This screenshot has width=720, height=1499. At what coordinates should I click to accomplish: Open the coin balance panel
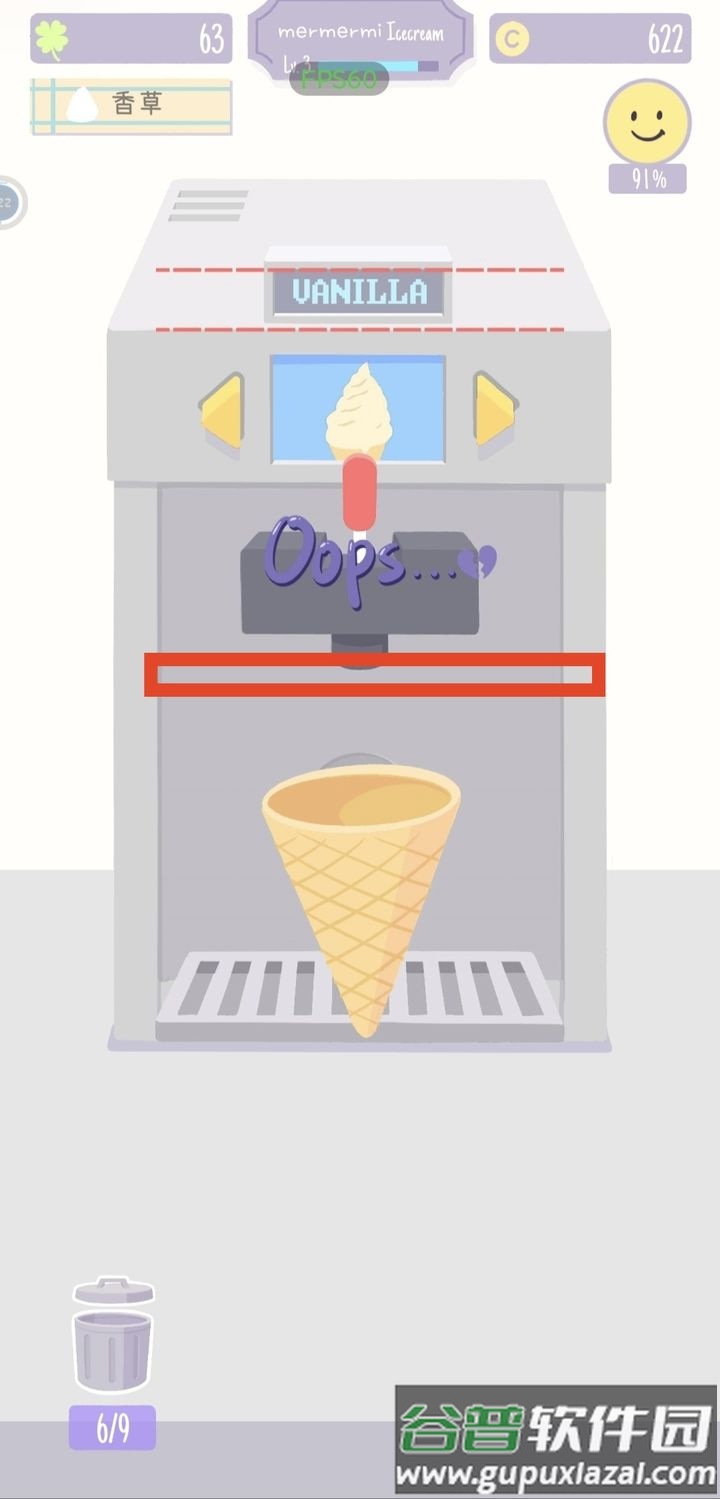590,39
